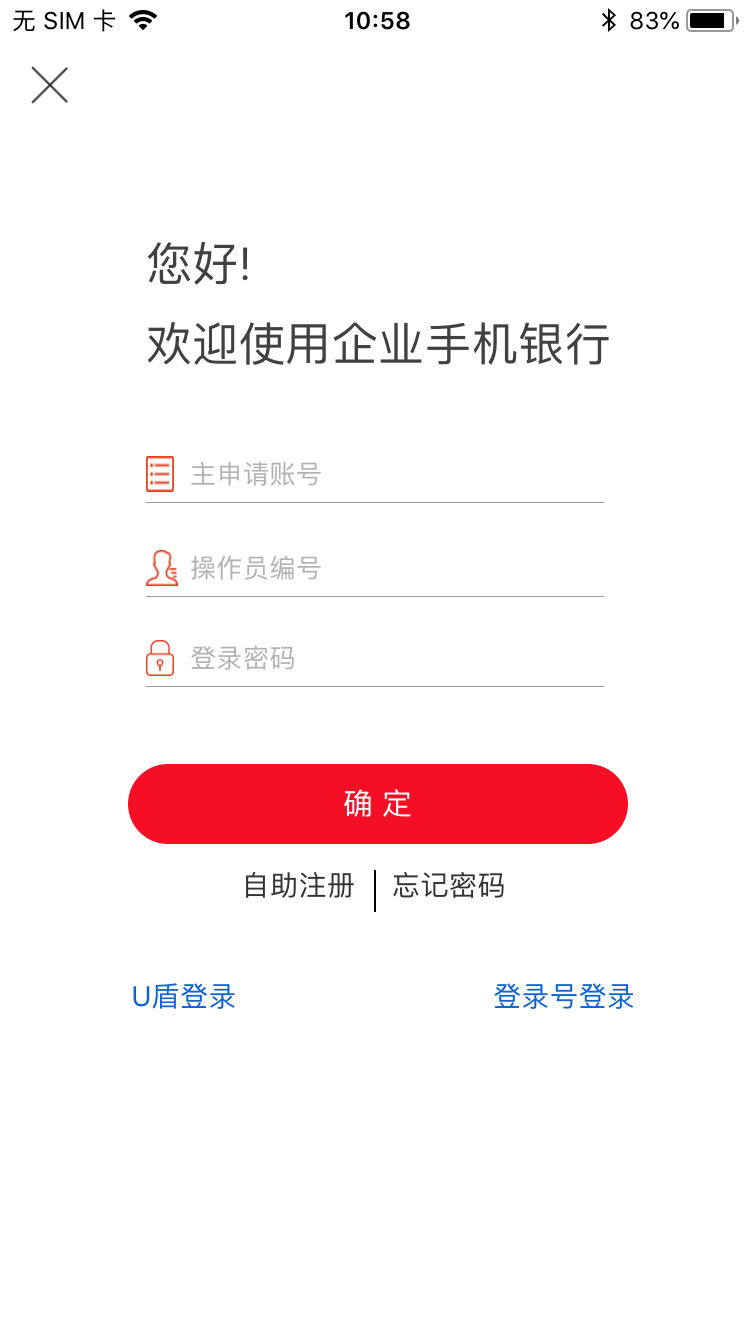Open self-registration via 自助注册 link
750x1334 pixels.
(x=299, y=886)
